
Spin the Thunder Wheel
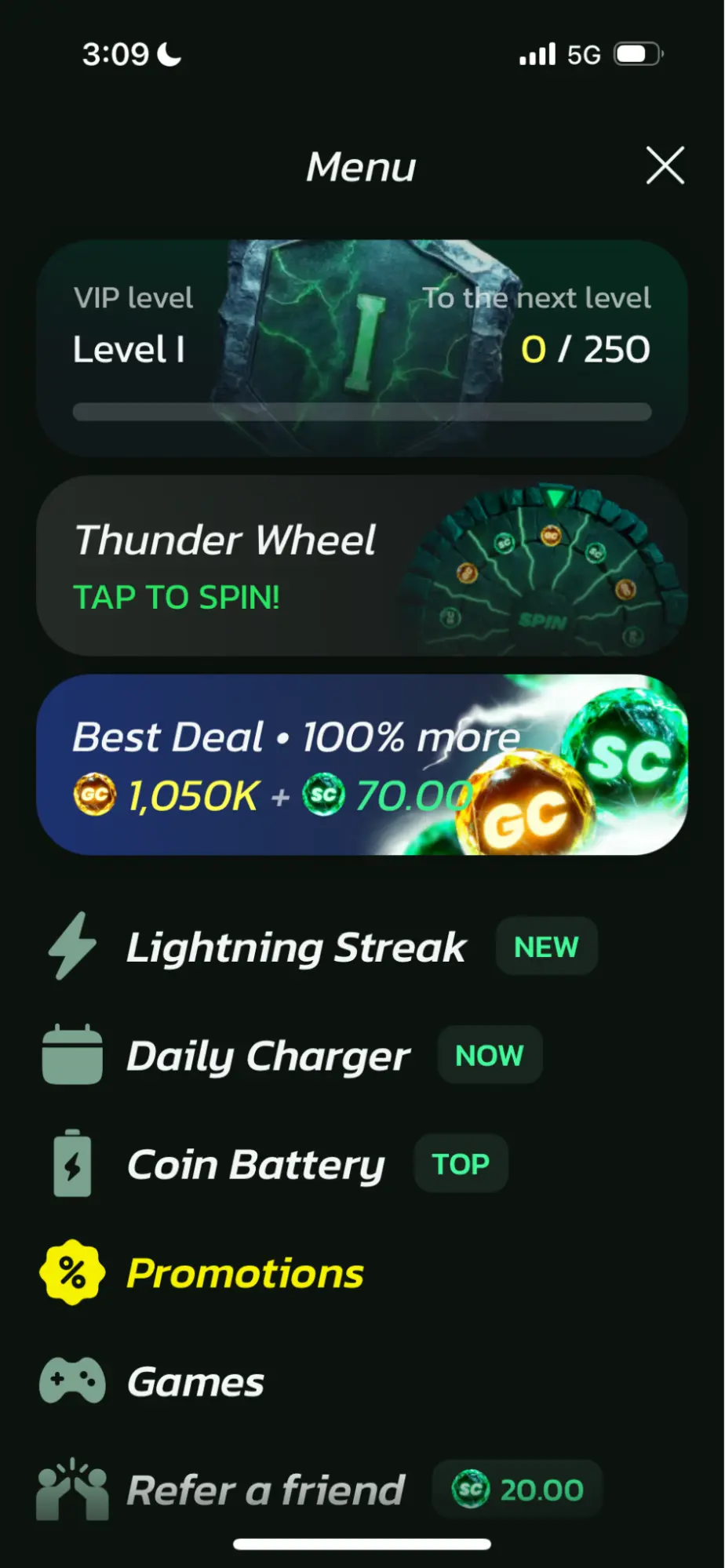362,566
